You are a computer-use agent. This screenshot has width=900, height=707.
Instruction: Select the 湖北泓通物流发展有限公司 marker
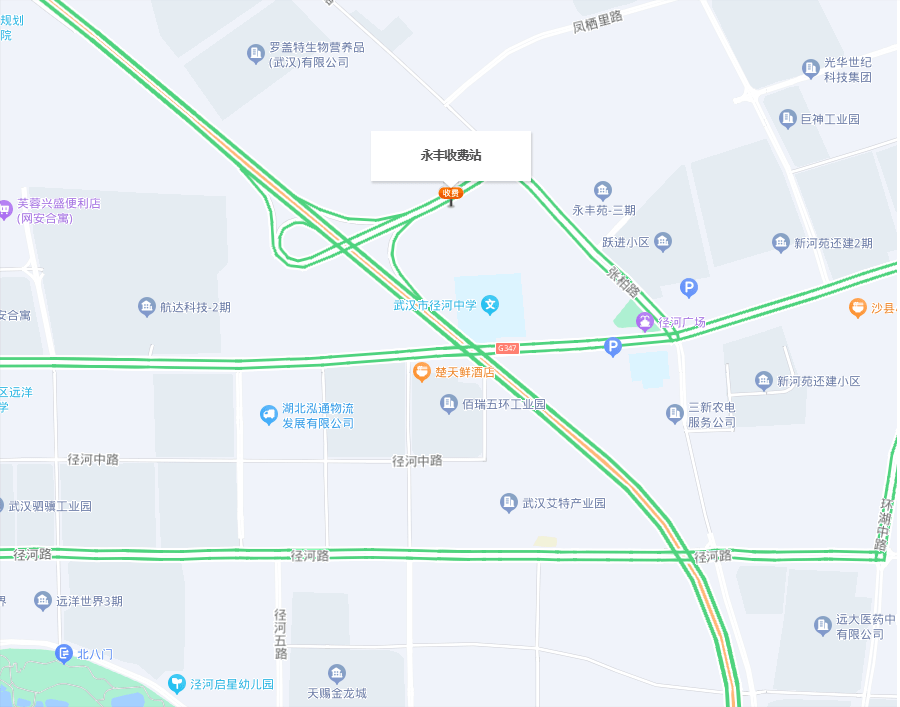pyautogui.click(x=268, y=415)
